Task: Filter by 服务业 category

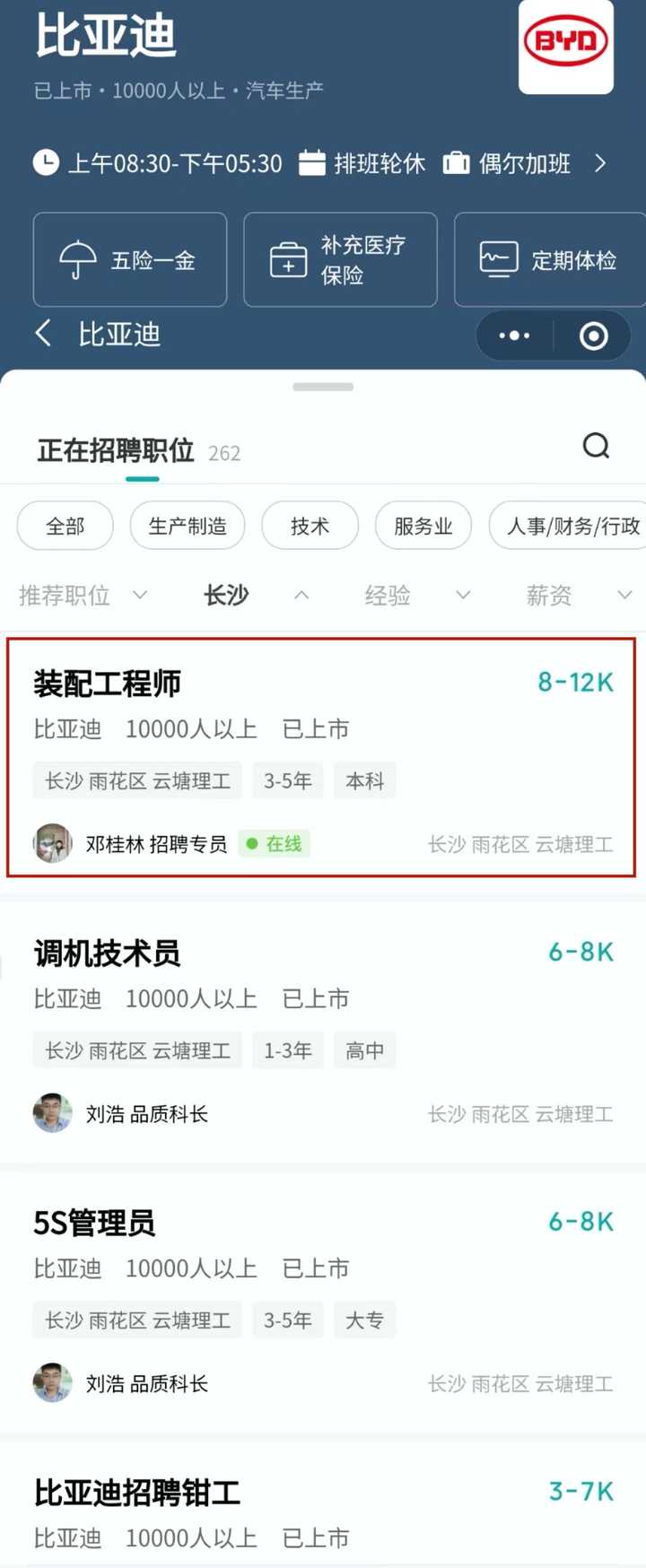Action: [423, 526]
